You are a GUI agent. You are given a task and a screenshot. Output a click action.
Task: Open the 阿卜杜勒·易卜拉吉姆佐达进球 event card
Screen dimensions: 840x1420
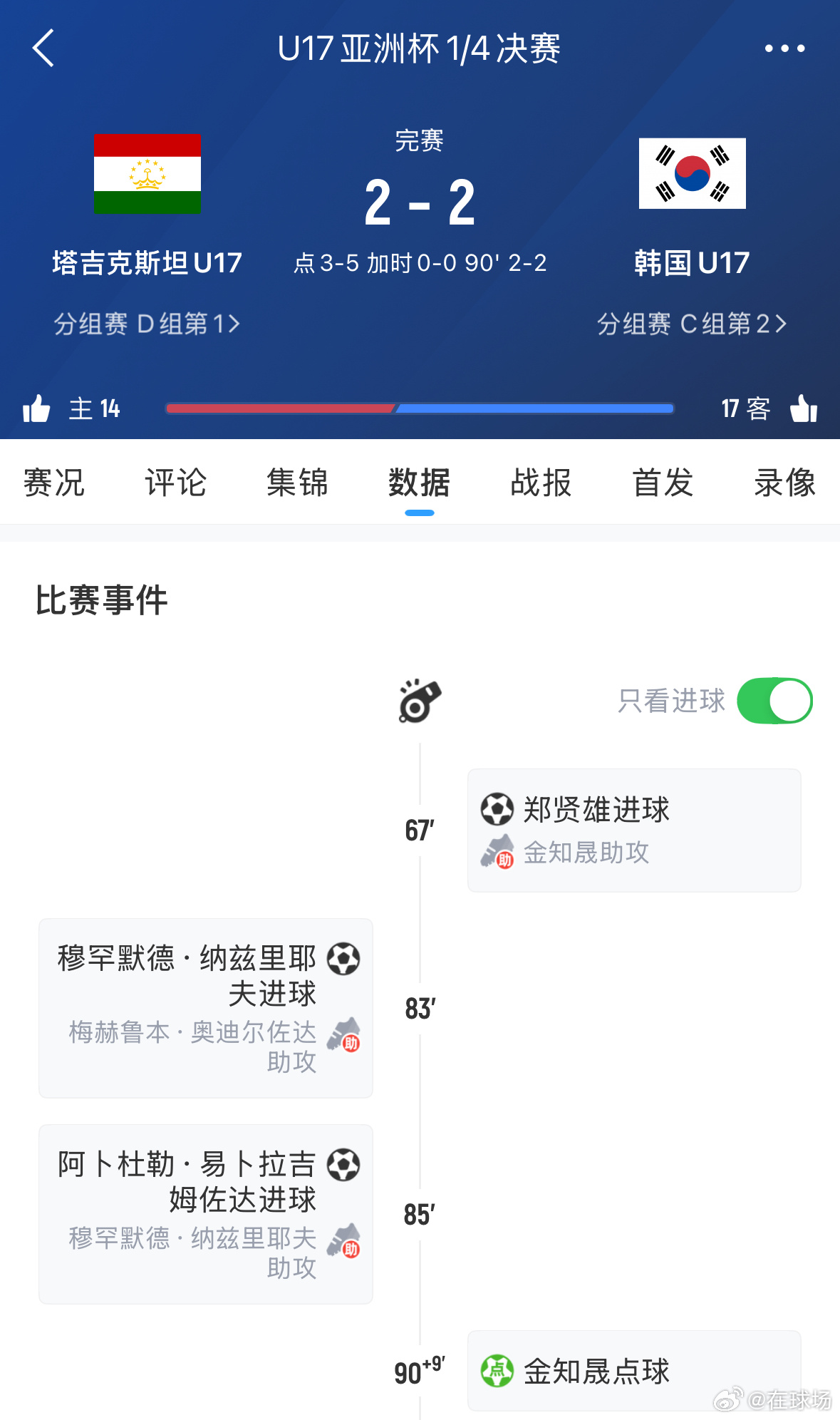[x=206, y=1214]
